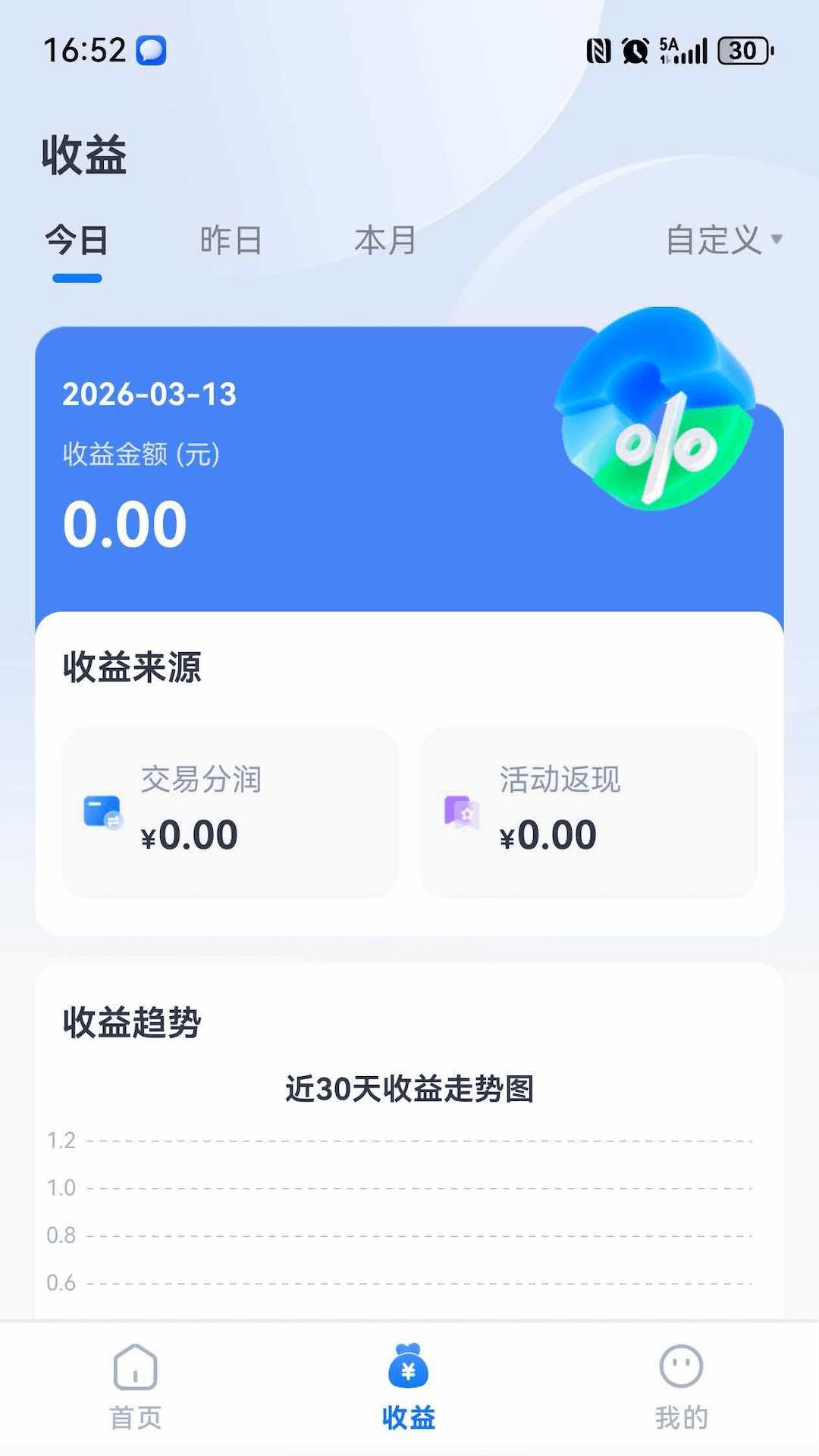Click the 近30天收益走势图 chart title
Image resolution: width=819 pixels, height=1456 pixels.
pyautogui.click(x=409, y=1087)
